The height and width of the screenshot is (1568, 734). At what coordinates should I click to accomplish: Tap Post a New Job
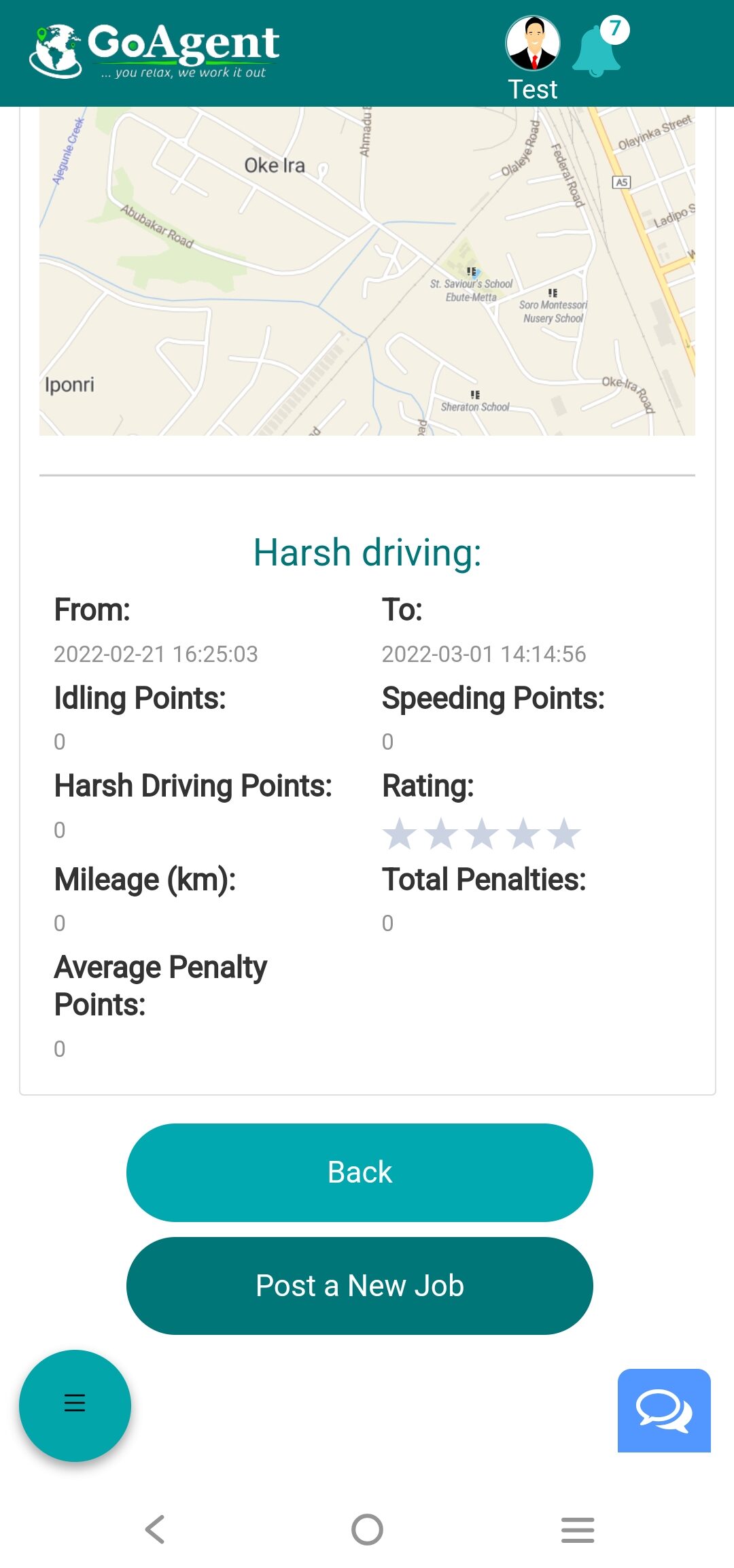coord(360,1285)
